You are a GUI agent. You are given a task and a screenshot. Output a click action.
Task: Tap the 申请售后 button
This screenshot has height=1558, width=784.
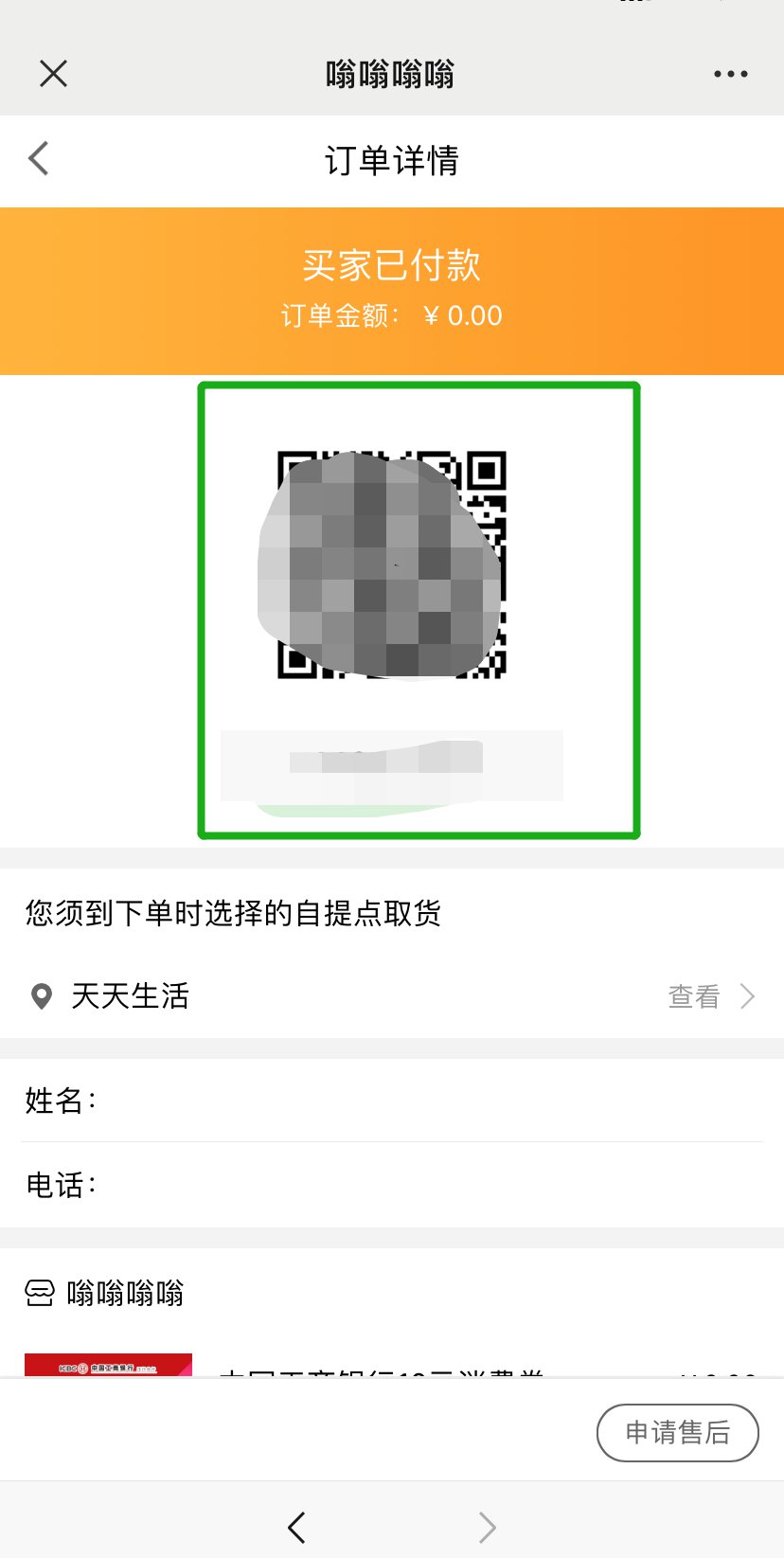tap(677, 1432)
